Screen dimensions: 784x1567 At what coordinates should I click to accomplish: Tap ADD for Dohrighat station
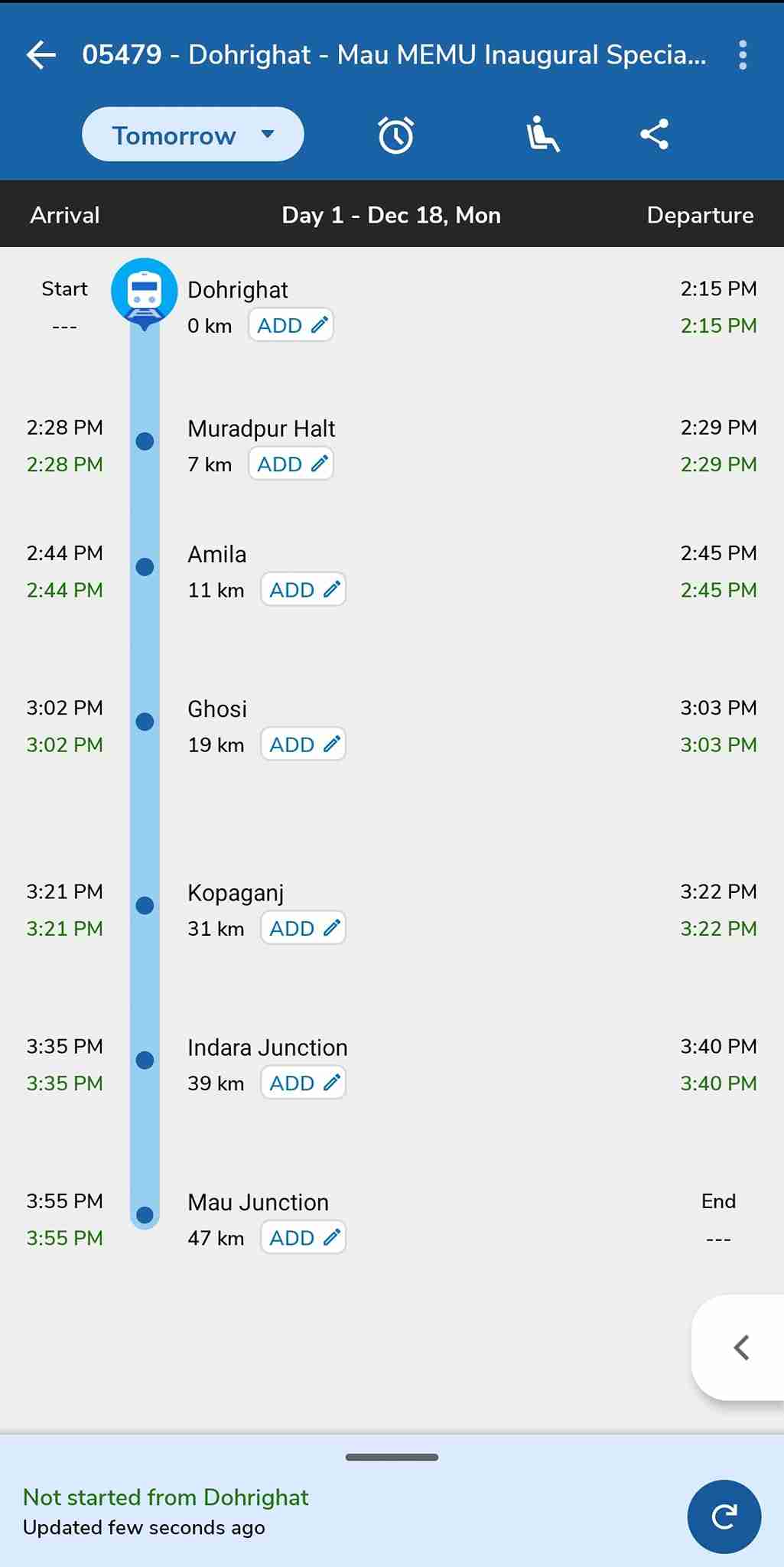click(x=291, y=325)
